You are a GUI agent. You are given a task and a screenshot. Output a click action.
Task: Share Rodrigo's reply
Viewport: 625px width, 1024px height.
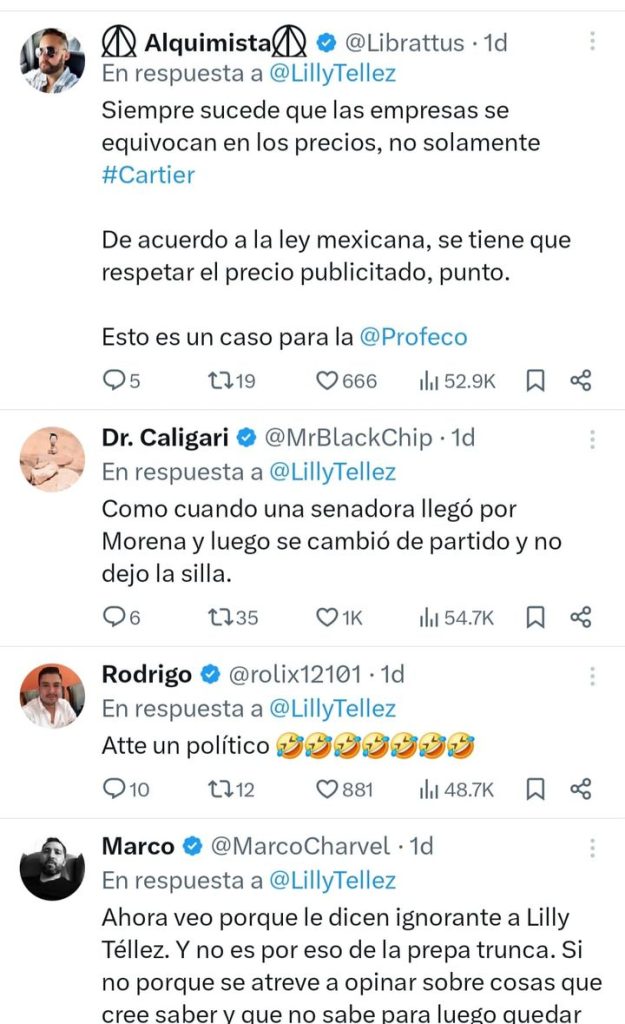tap(581, 790)
